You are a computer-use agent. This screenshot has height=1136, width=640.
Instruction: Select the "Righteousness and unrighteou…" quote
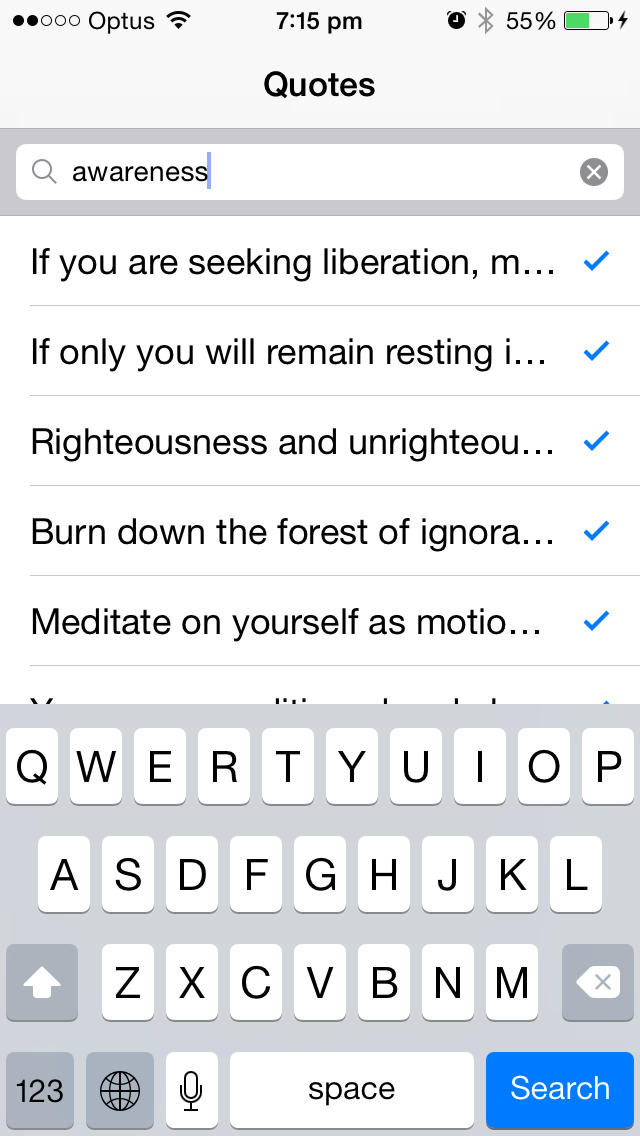pos(293,442)
